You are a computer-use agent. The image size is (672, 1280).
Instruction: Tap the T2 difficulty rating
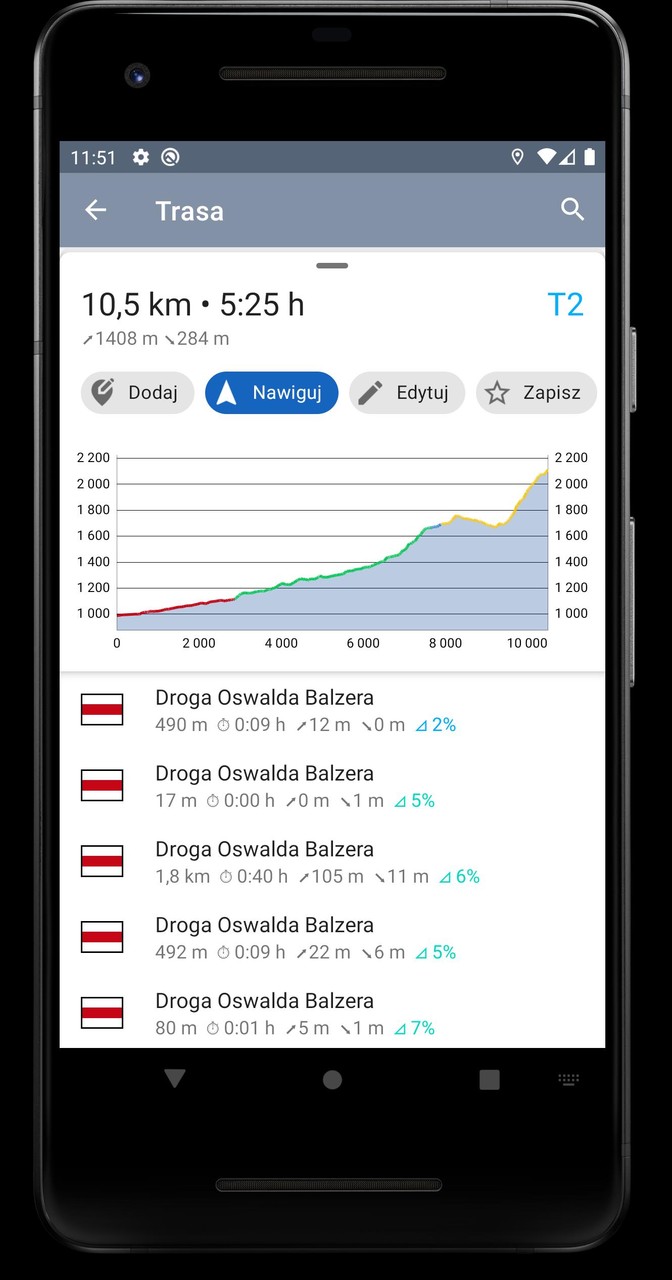click(565, 305)
